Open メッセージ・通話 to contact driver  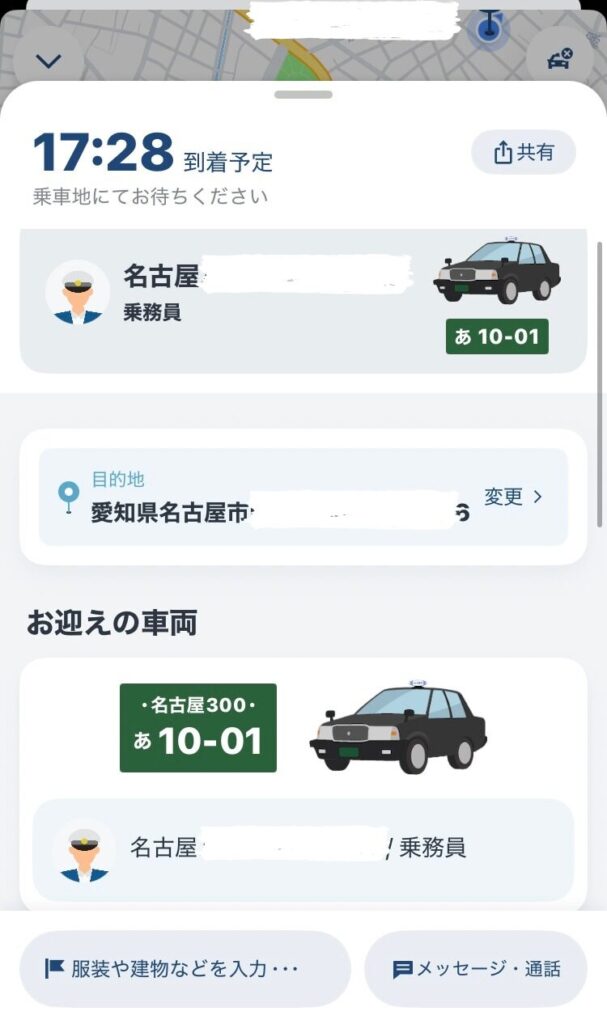(476, 968)
